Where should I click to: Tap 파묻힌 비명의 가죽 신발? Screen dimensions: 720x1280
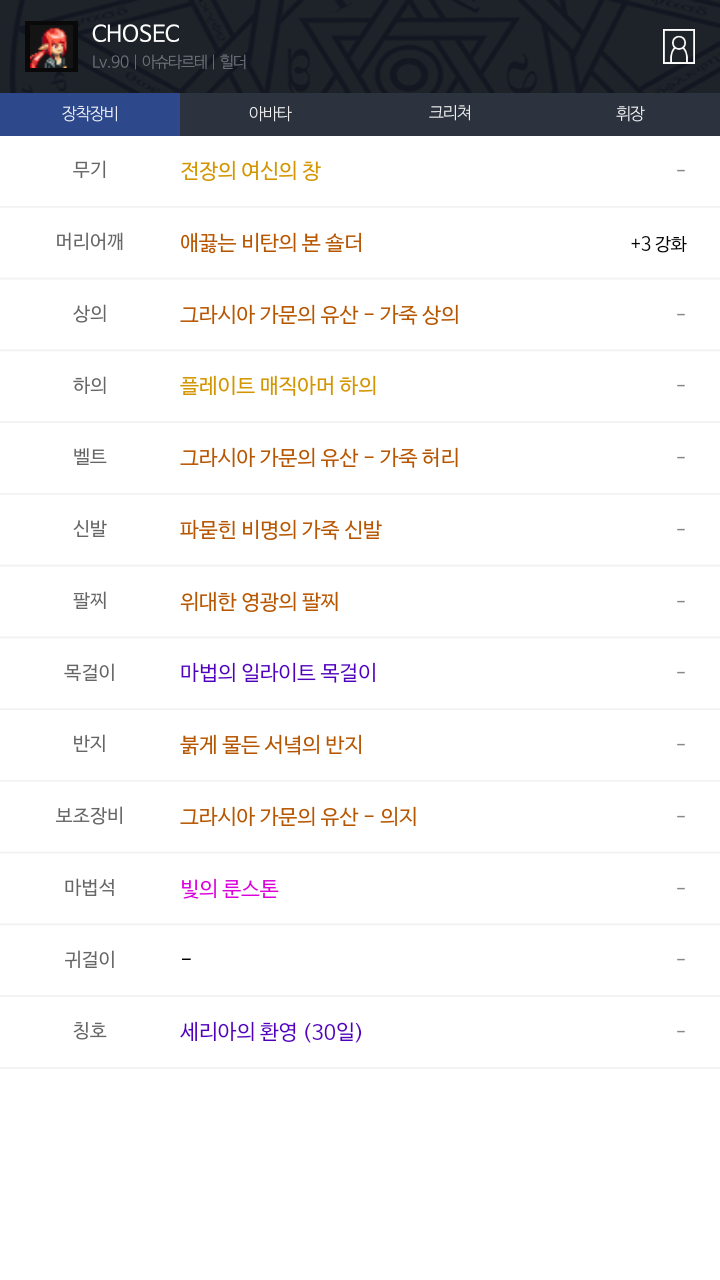click(280, 530)
